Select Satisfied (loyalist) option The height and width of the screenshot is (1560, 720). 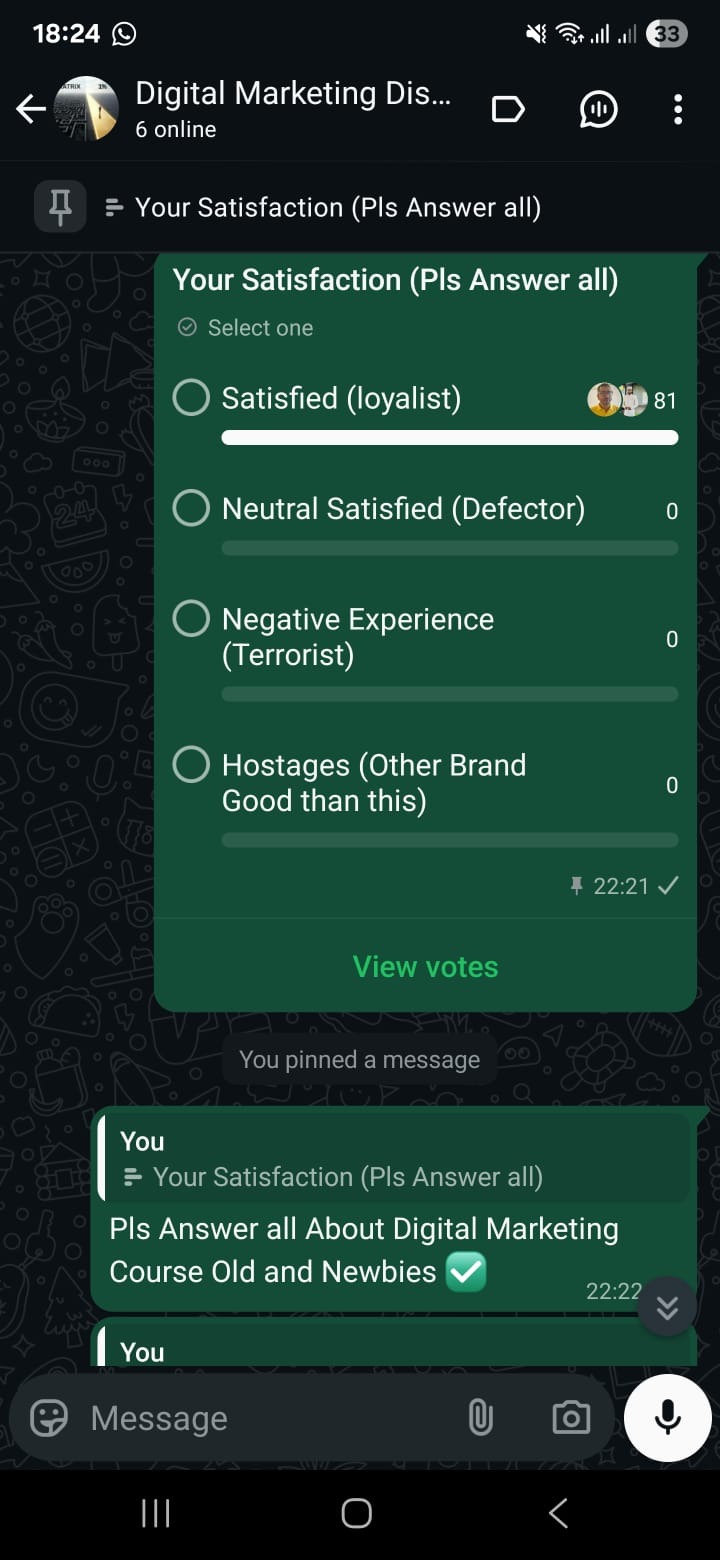(191, 398)
